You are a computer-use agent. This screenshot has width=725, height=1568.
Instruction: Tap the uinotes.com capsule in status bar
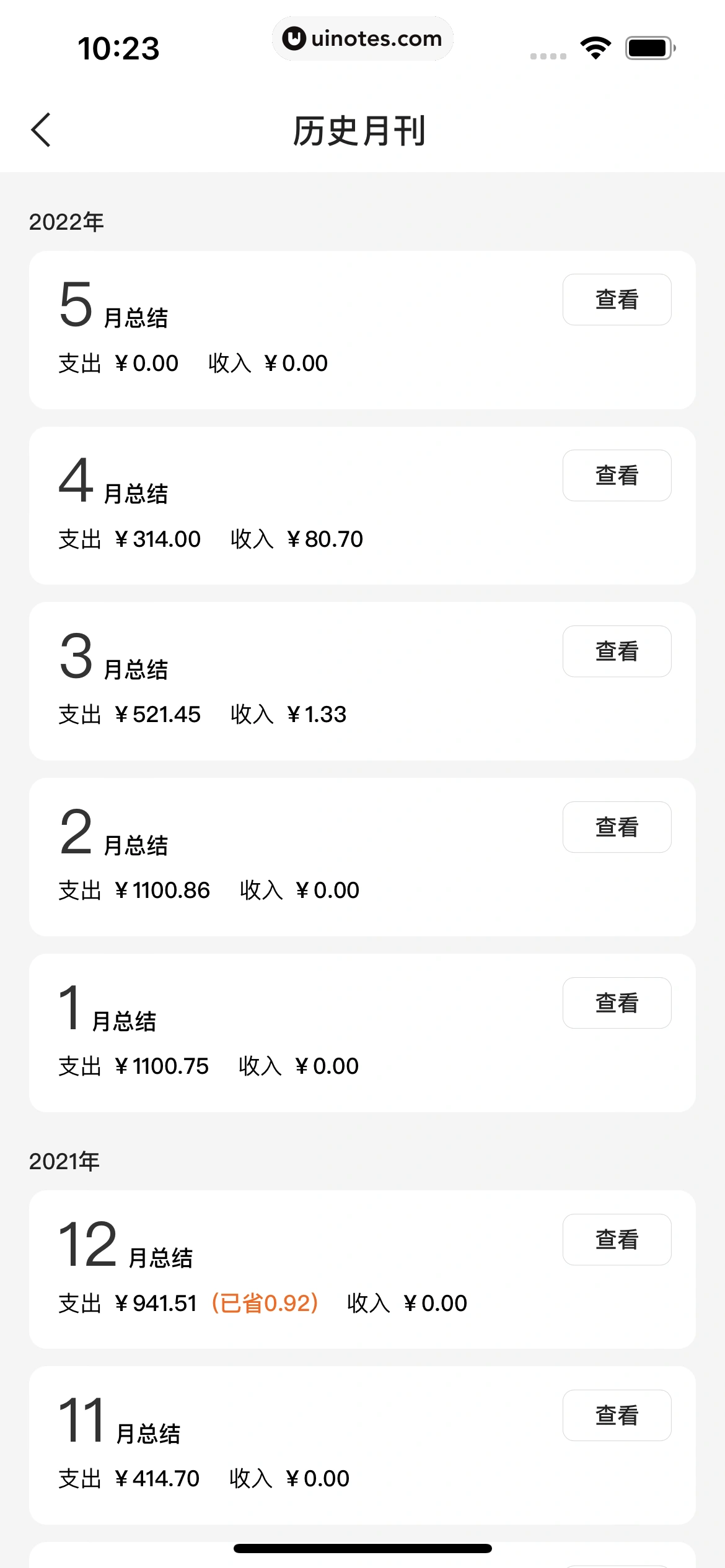click(x=362, y=38)
